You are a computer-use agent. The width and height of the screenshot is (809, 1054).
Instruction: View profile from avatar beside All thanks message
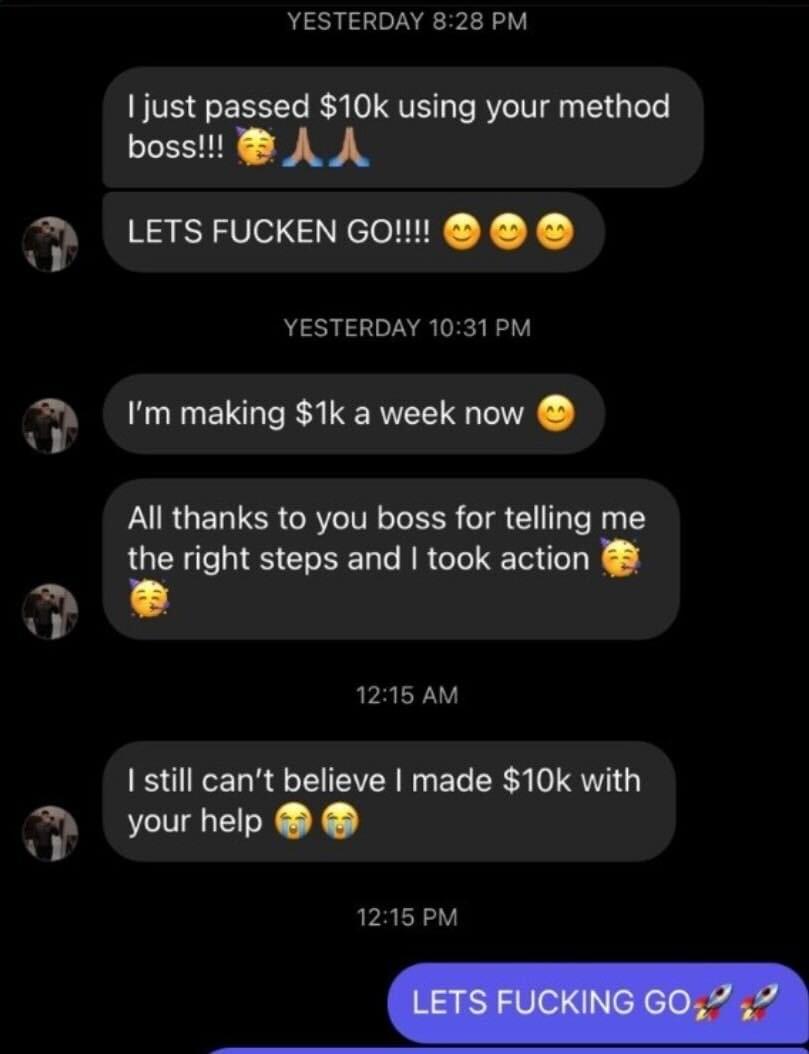pyautogui.click(x=50, y=611)
